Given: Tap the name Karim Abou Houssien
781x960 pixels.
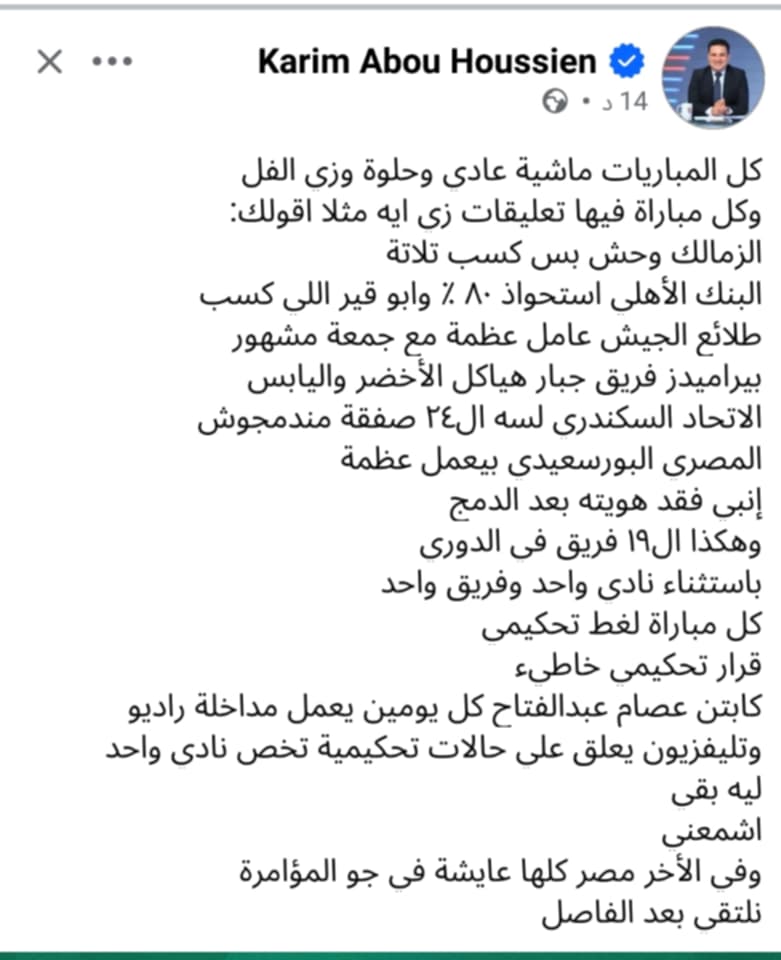Looking at the screenshot, I should [427, 61].
